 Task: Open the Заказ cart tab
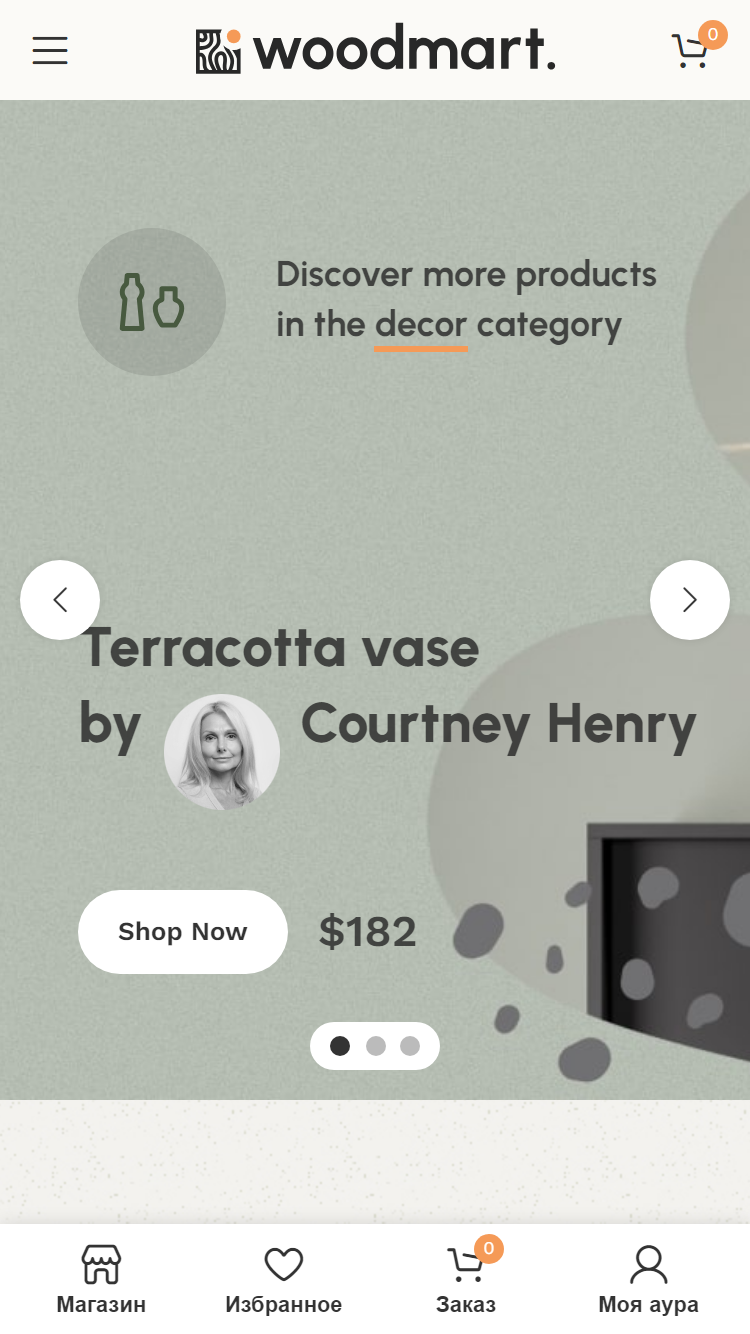pos(466,1280)
